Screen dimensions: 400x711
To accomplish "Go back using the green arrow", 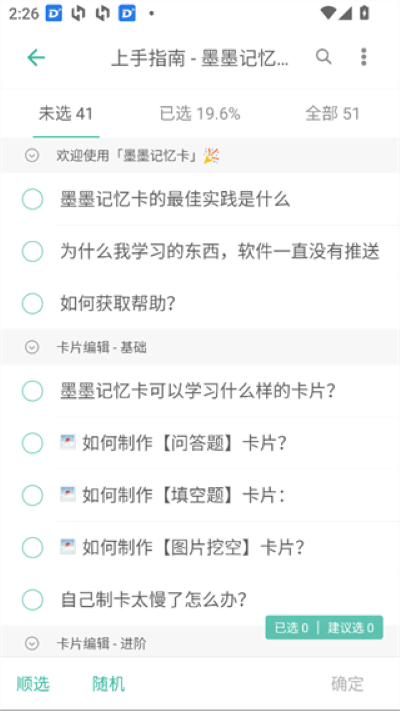I will [x=36, y=58].
